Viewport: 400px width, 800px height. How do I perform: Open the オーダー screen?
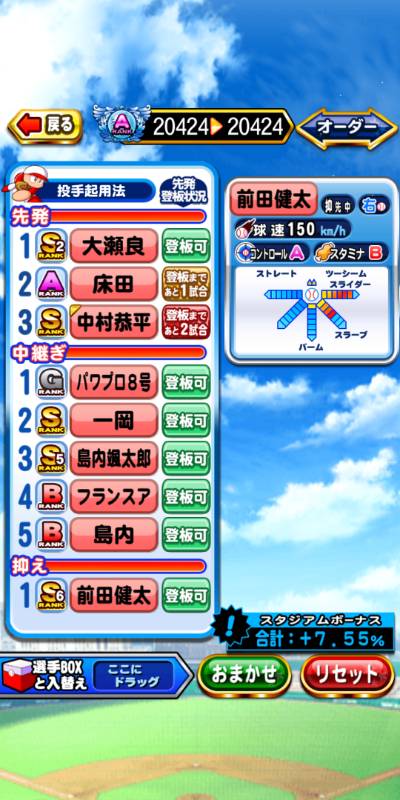(x=346, y=128)
